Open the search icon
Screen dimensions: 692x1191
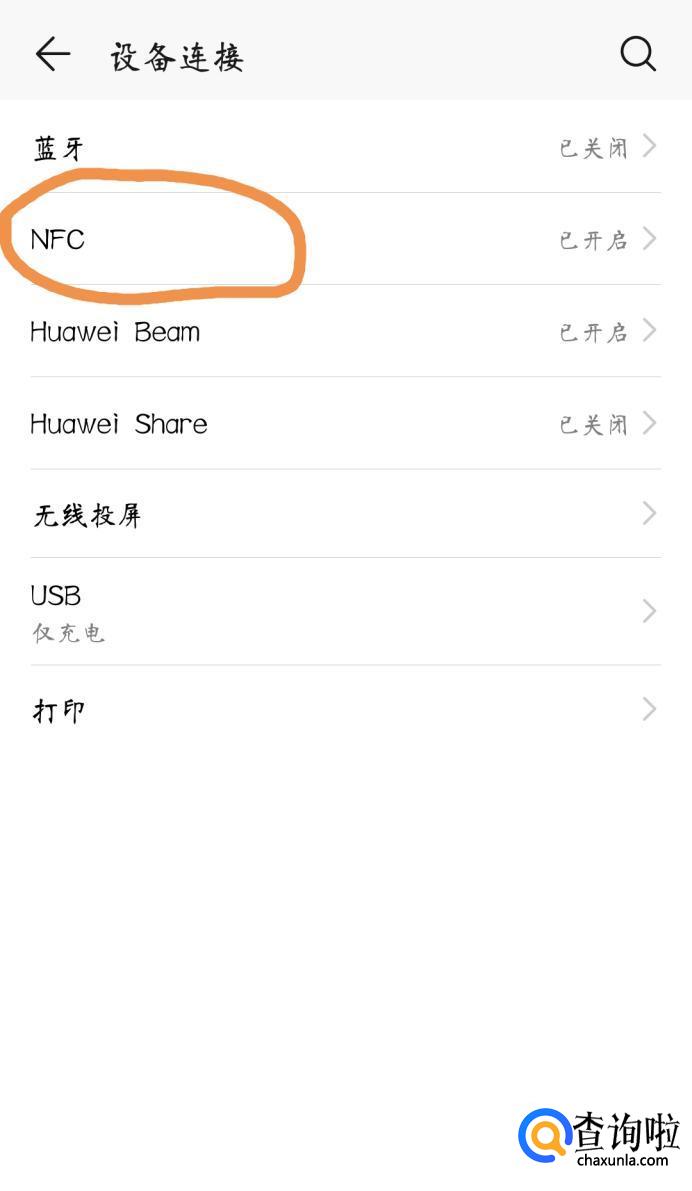point(638,54)
